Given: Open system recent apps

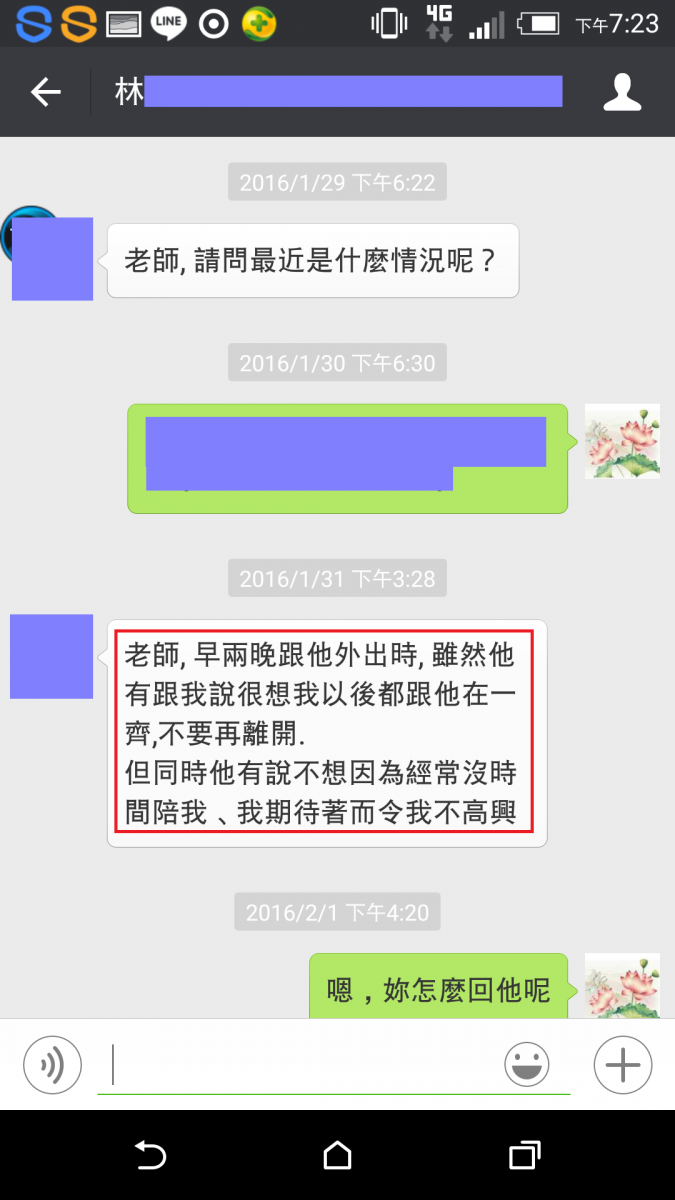Looking at the screenshot, I should (524, 1156).
